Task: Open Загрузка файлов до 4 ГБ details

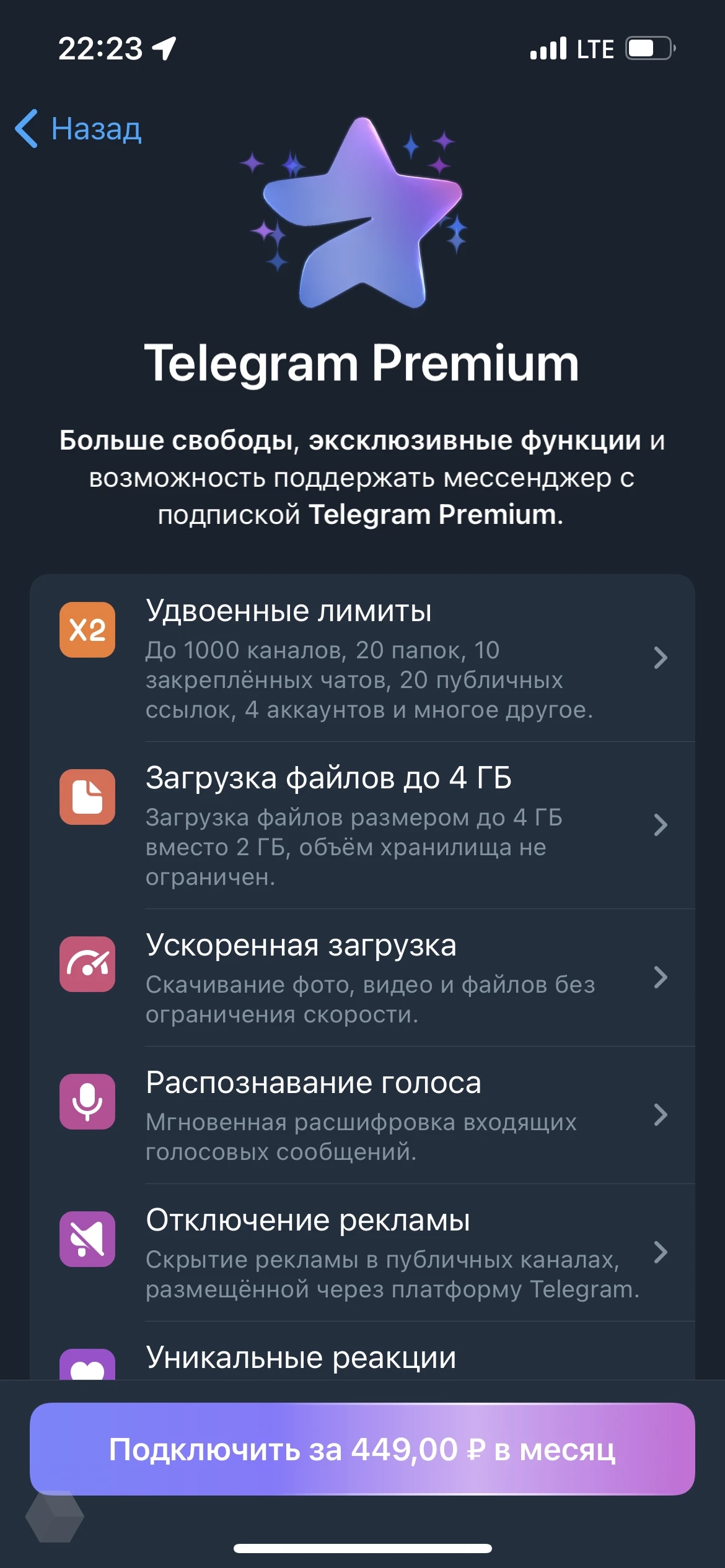Action: [362, 825]
